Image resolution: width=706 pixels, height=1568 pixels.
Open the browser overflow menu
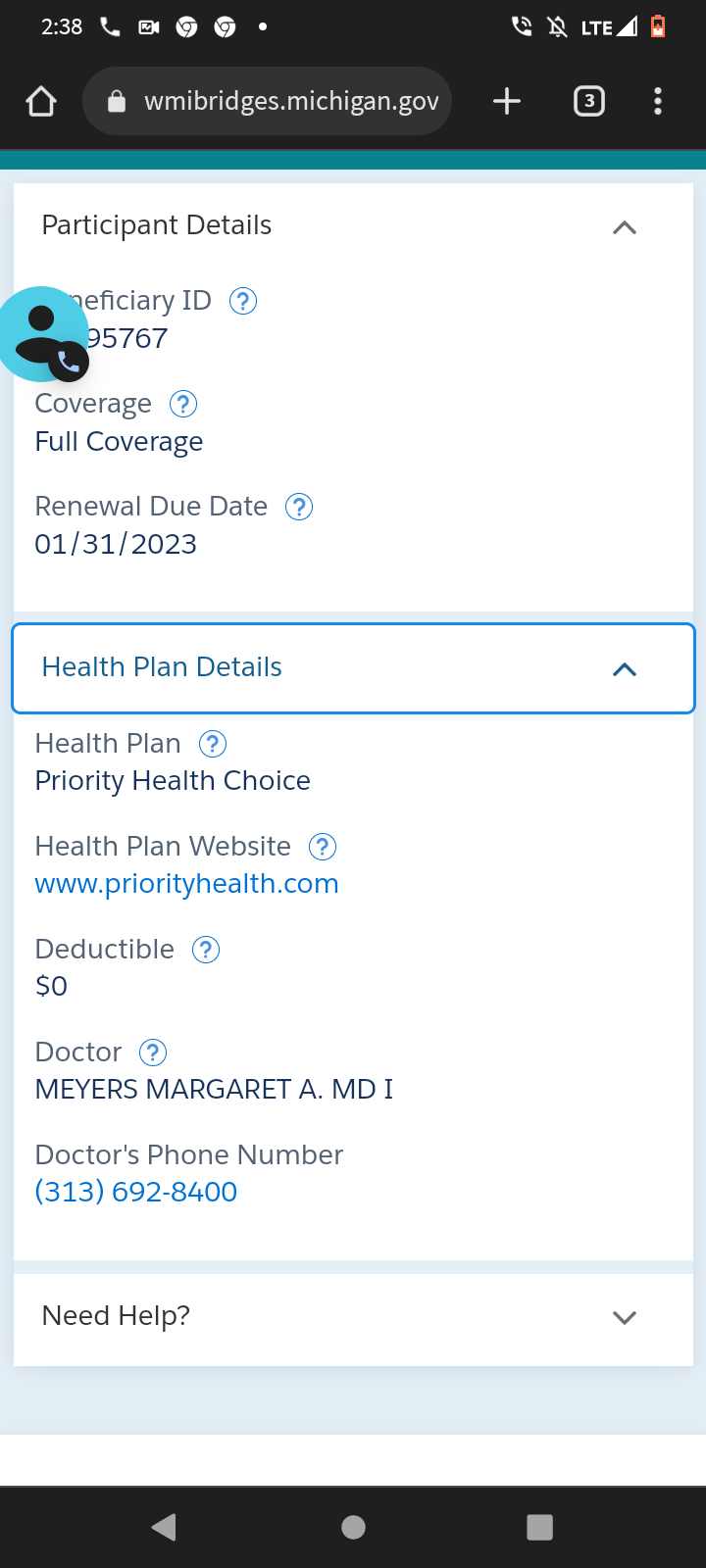coord(658,101)
